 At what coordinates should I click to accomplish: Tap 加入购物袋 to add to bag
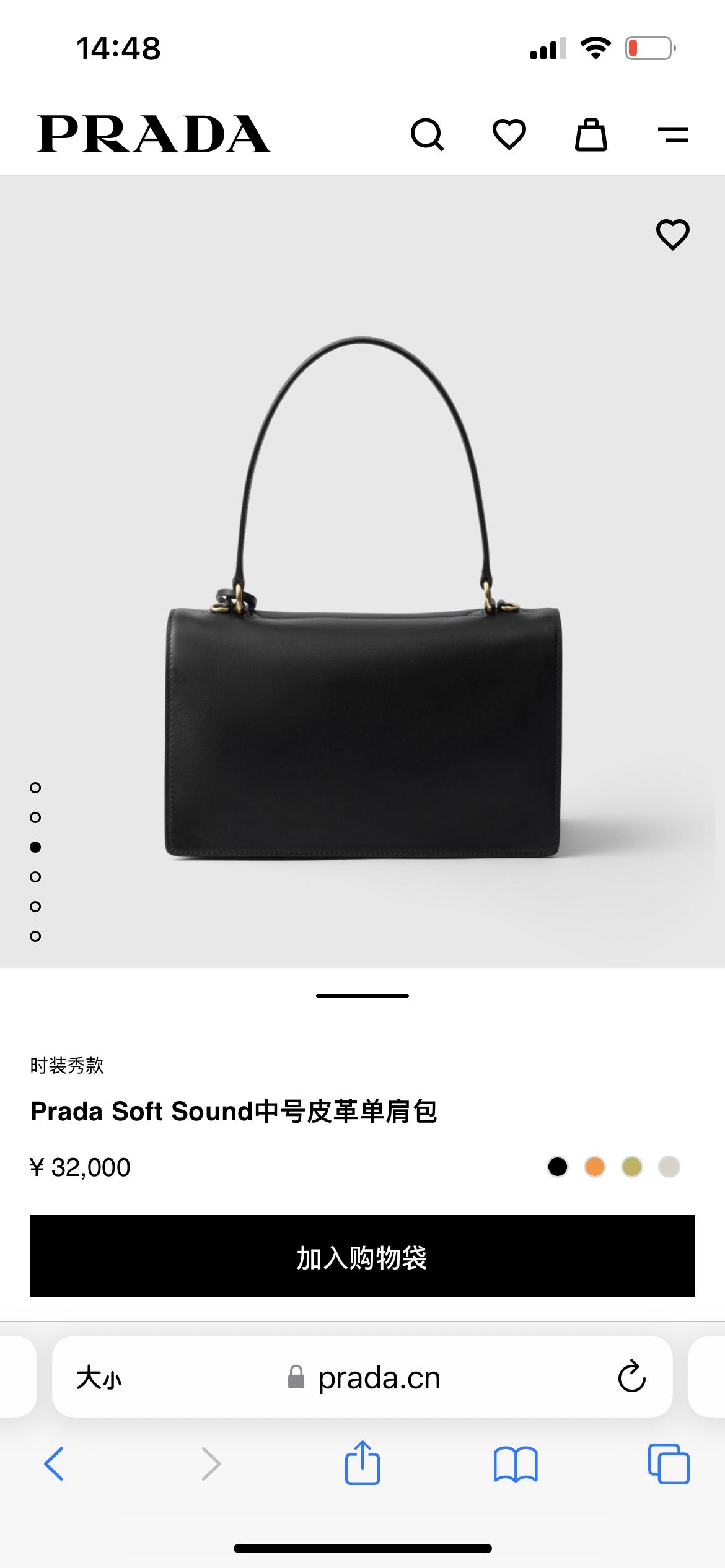[362, 1256]
